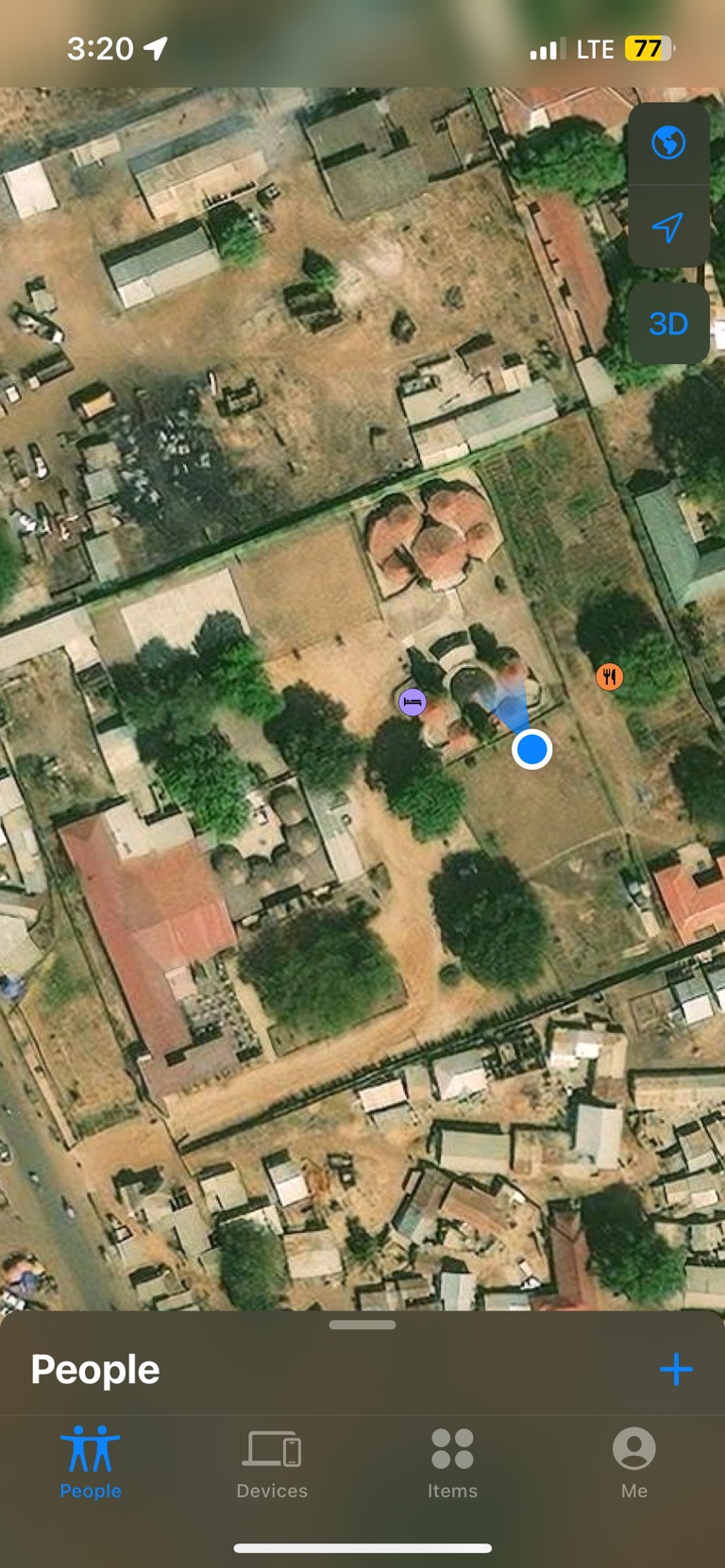The width and height of the screenshot is (725, 1568).
Task: Switch to the Me tab
Action: [x=633, y=1461]
